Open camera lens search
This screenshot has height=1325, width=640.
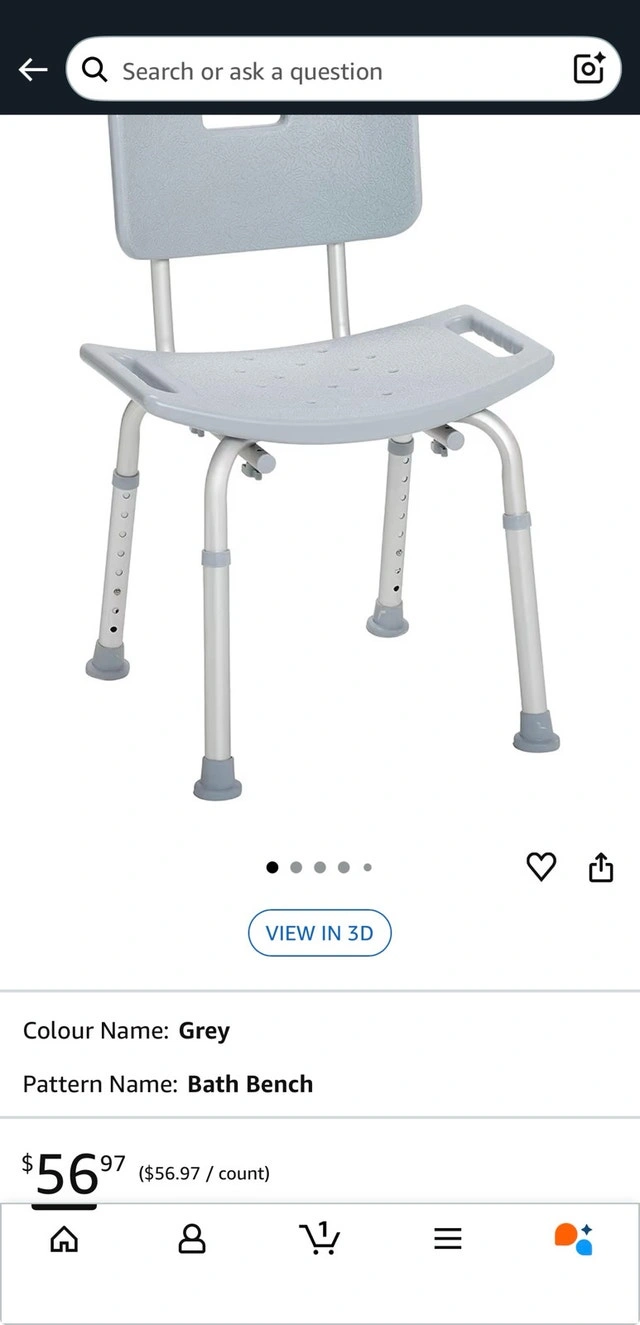589,68
